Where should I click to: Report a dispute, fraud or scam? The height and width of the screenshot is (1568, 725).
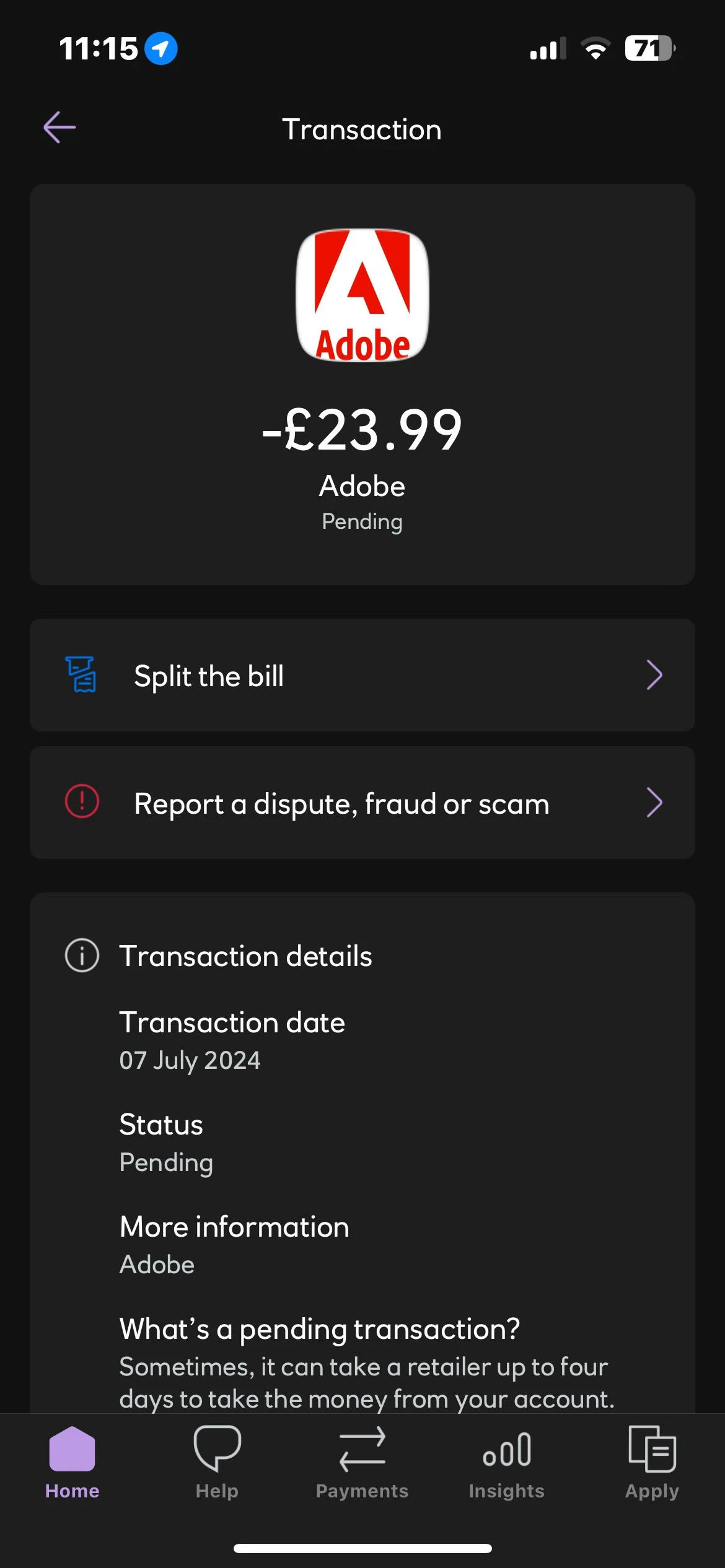362,803
